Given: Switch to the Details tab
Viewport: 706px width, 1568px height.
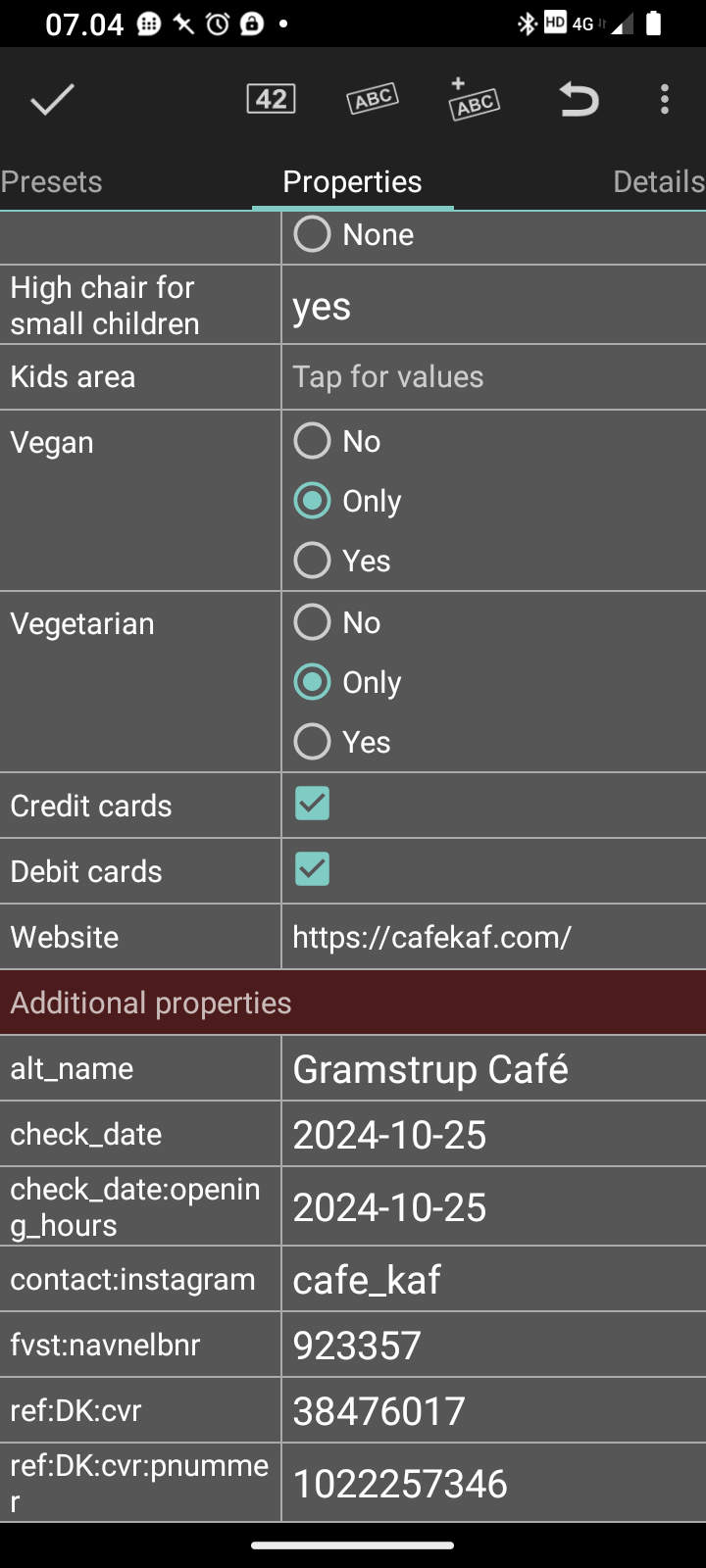Looking at the screenshot, I should coord(657,181).
